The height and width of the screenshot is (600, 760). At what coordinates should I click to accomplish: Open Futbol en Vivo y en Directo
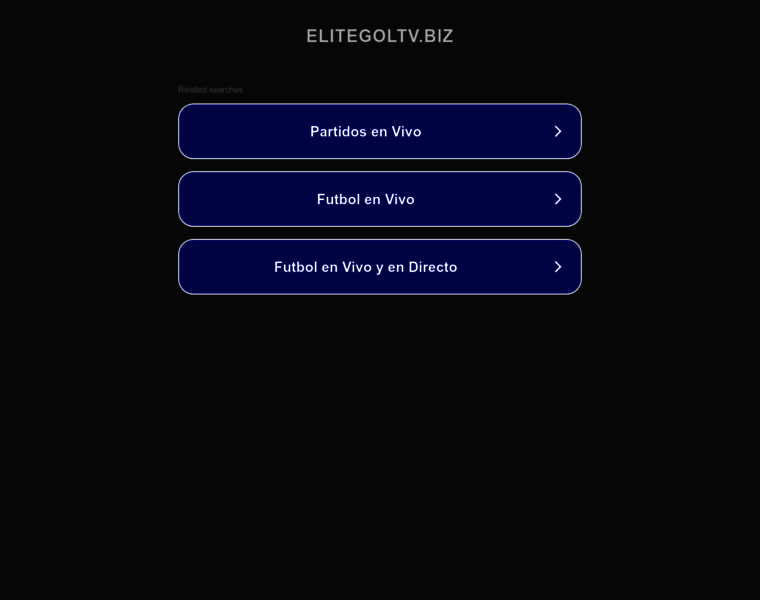[x=379, y=267]
